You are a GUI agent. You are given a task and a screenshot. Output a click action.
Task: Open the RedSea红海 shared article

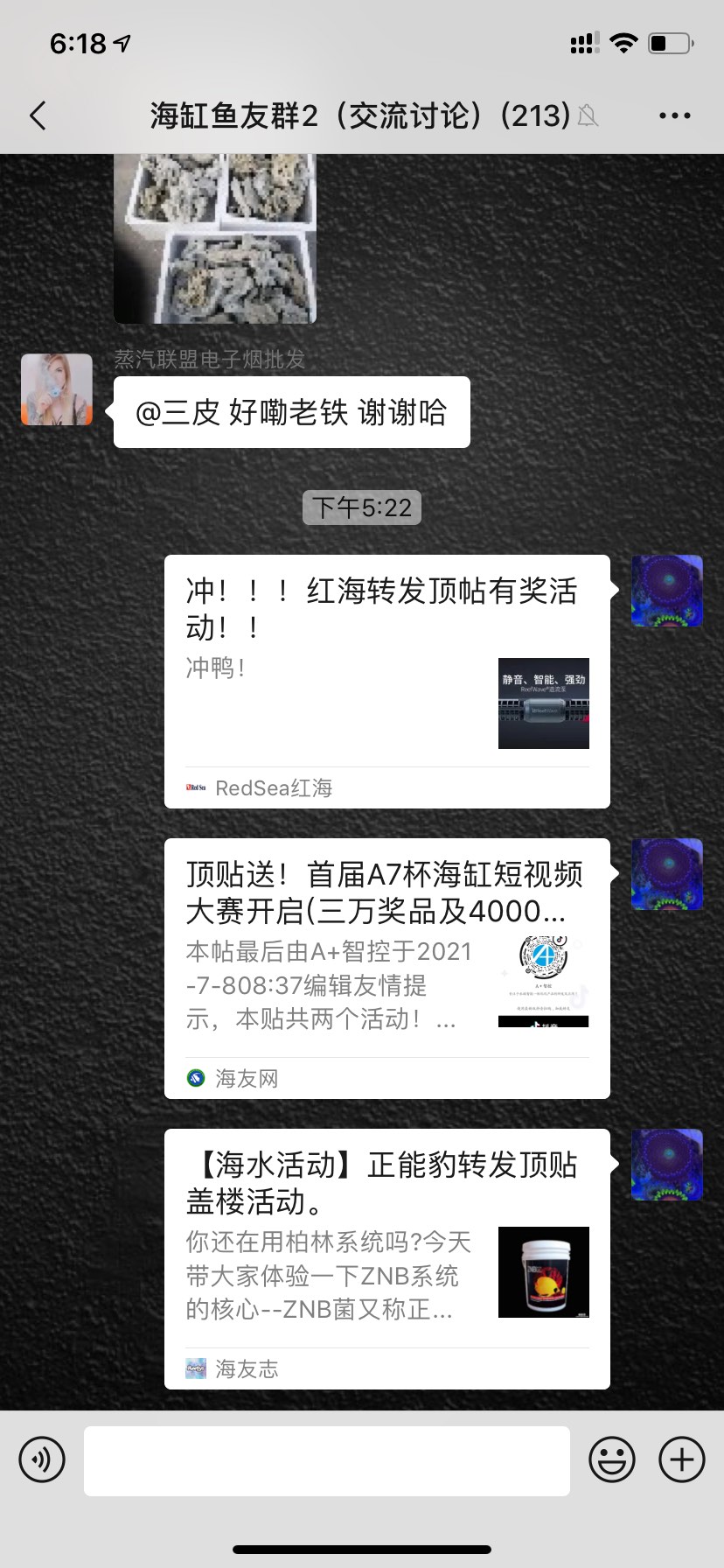pos(386,681)
